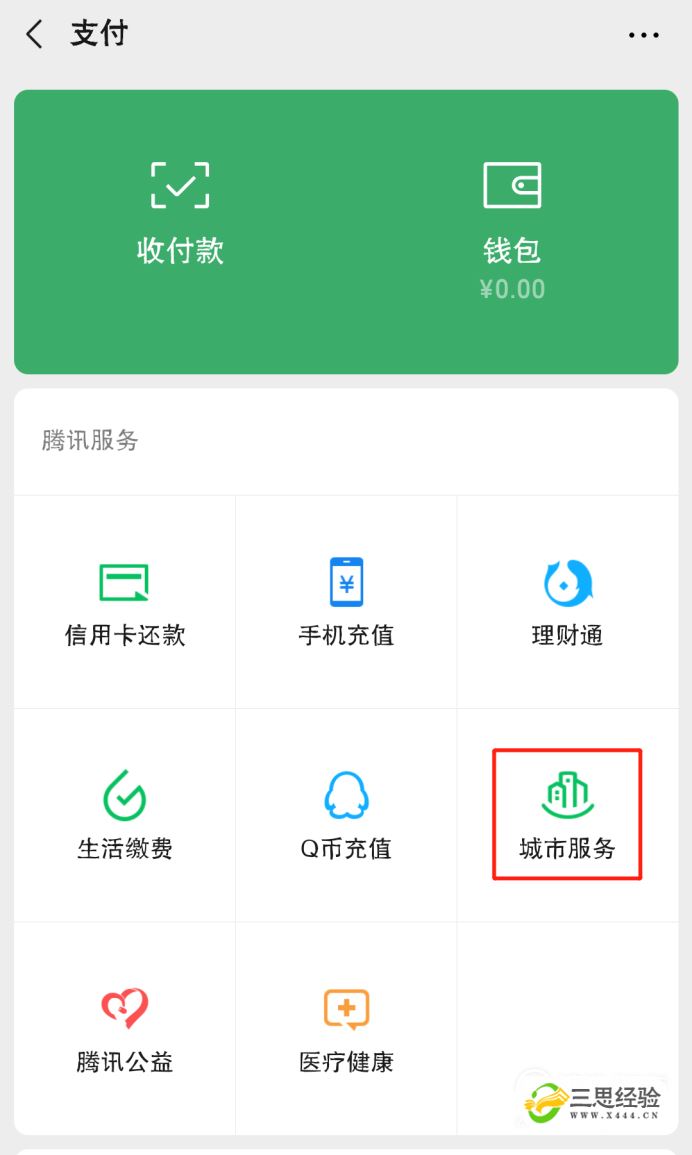Viewport: 692px width, 1155px height.
Task: Open 收付款 to pay or receive
Action: pos(180,212)
